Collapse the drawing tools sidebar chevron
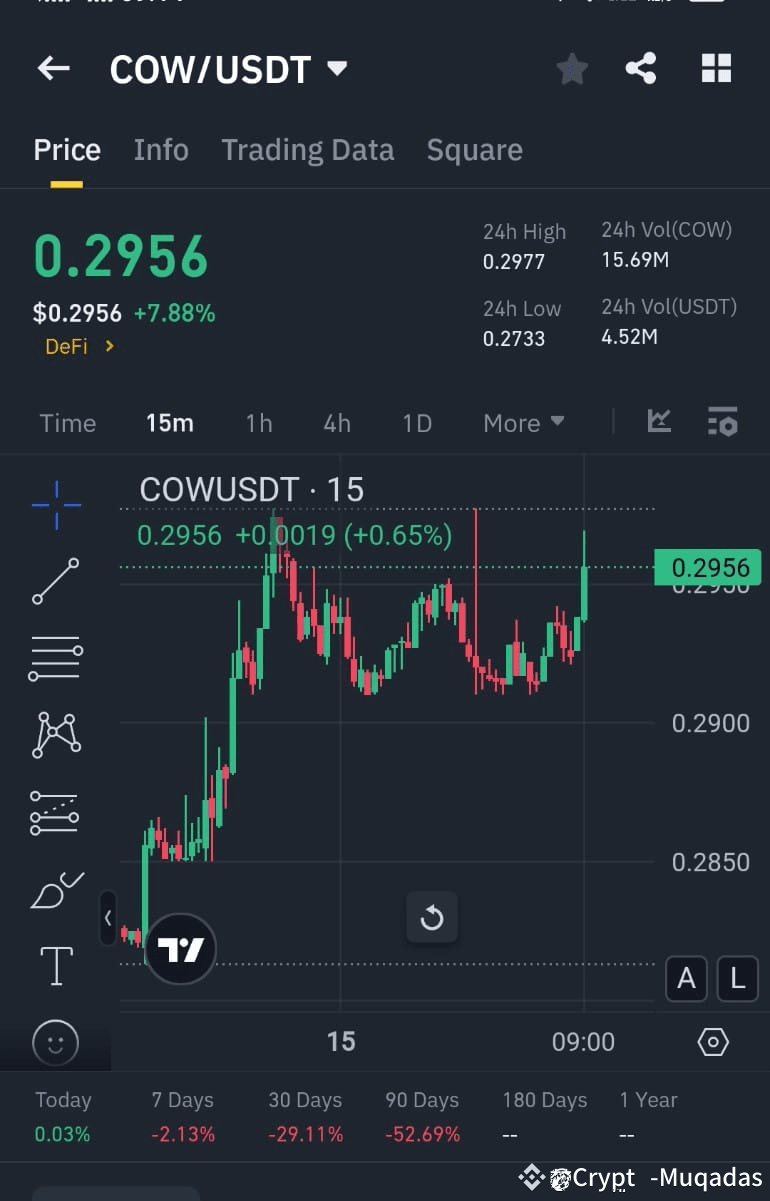770x1201 pixels. point(108,917)
